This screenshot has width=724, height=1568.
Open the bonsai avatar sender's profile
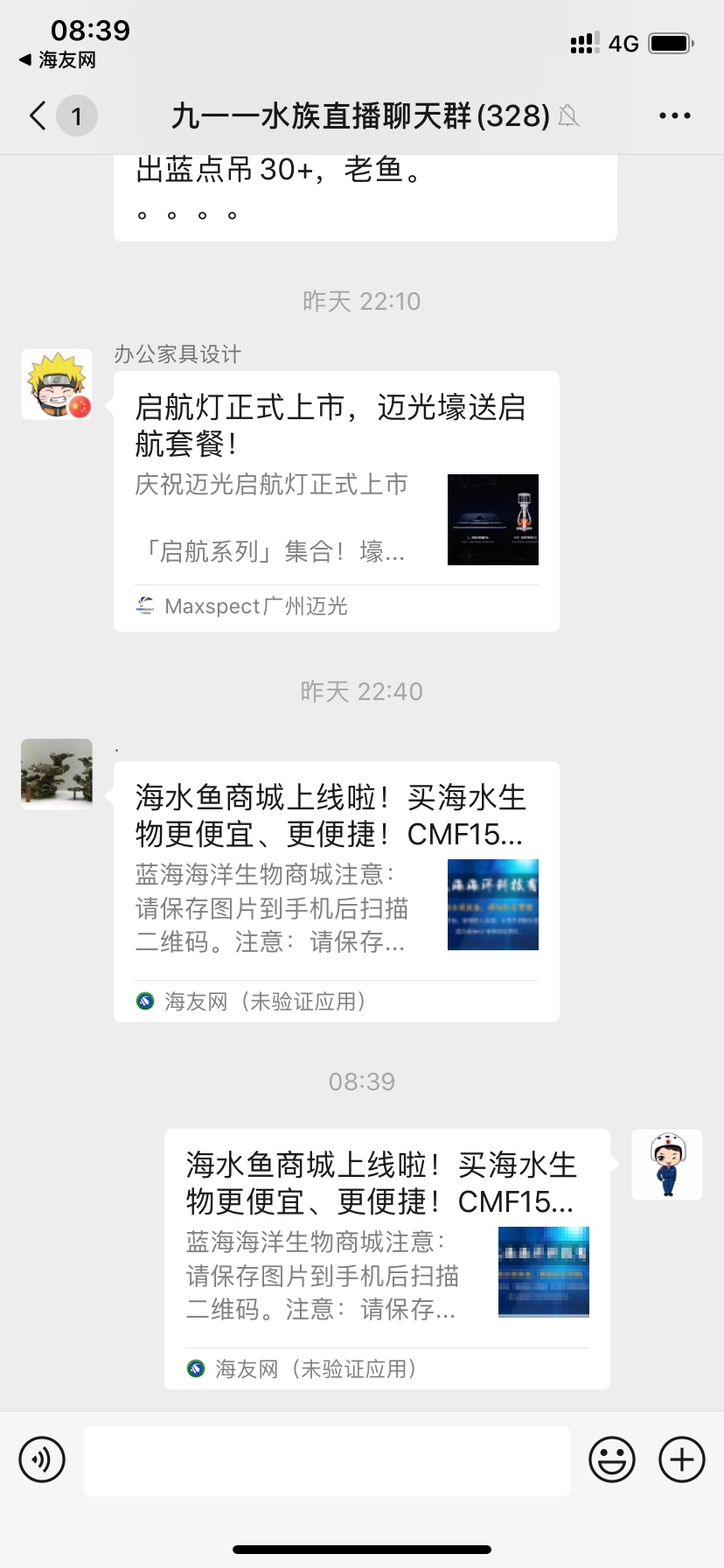[x=57, y=773]
